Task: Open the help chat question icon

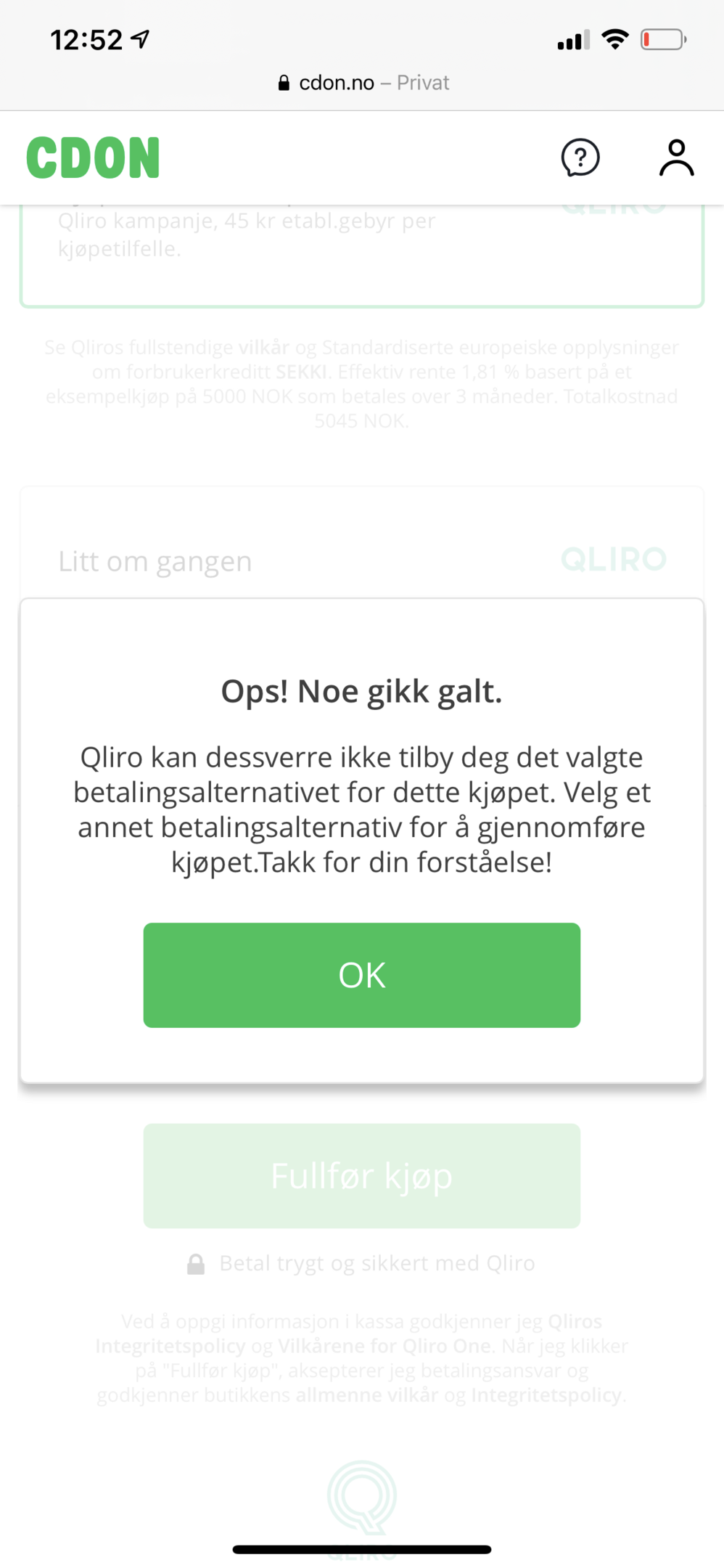Action: click(580, 158)
